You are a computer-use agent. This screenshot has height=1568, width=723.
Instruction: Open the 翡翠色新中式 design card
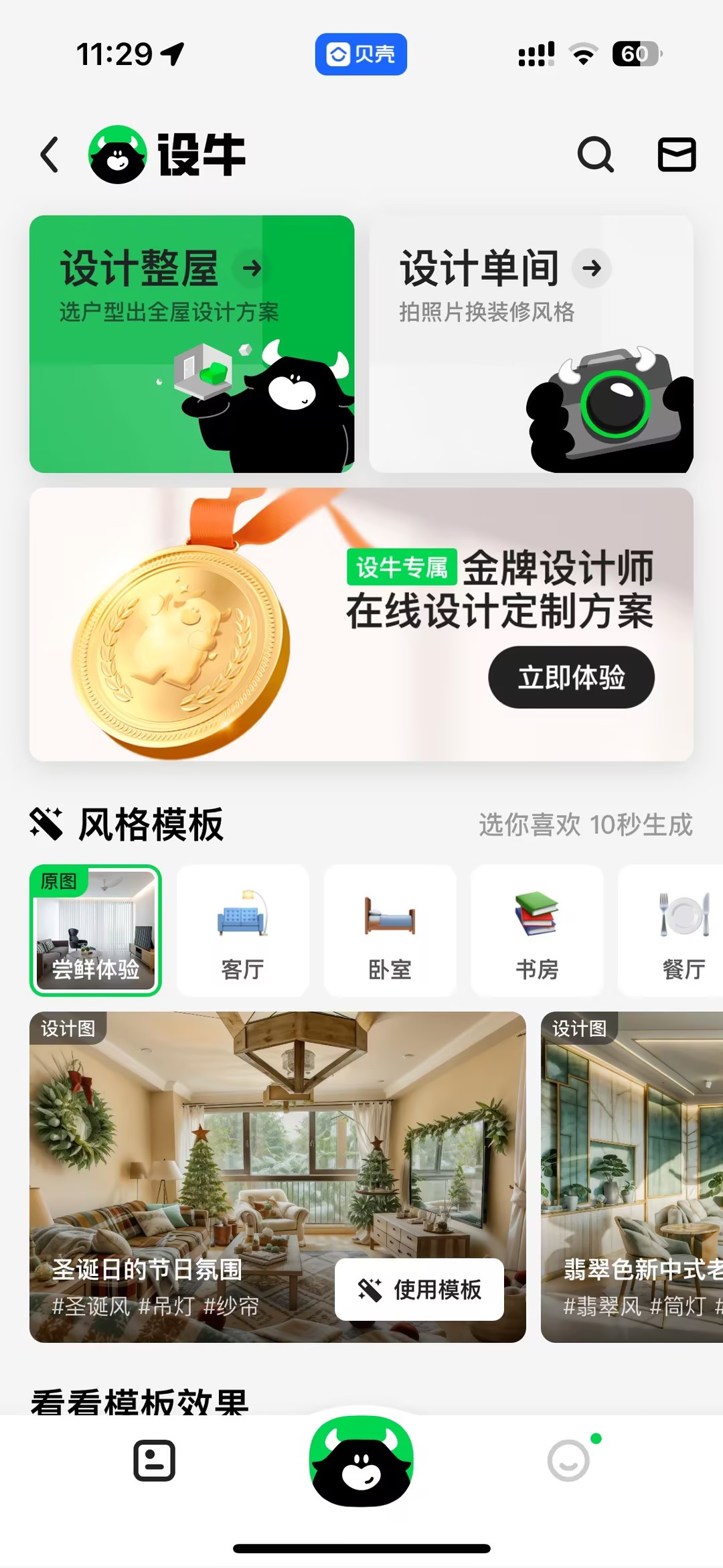tap(633, 1176)
